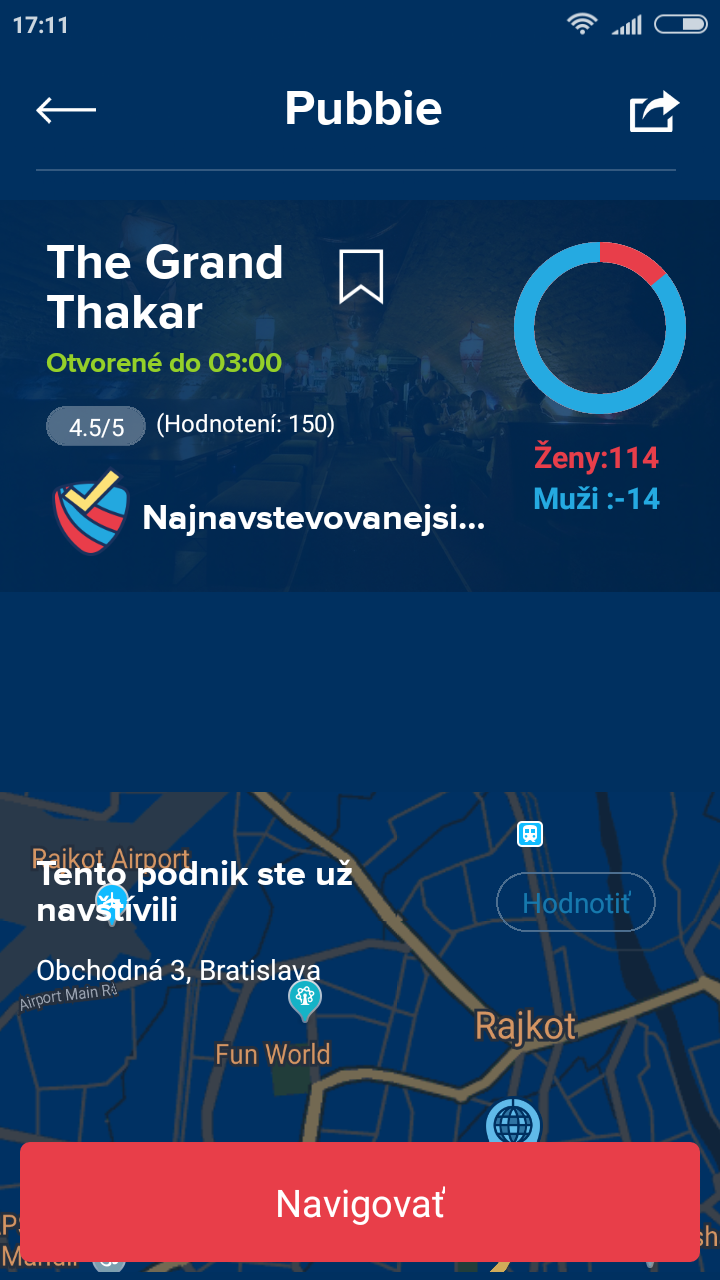Start navigation with the Navigovať button
720x1280 pixels.
coord(360,1202)
